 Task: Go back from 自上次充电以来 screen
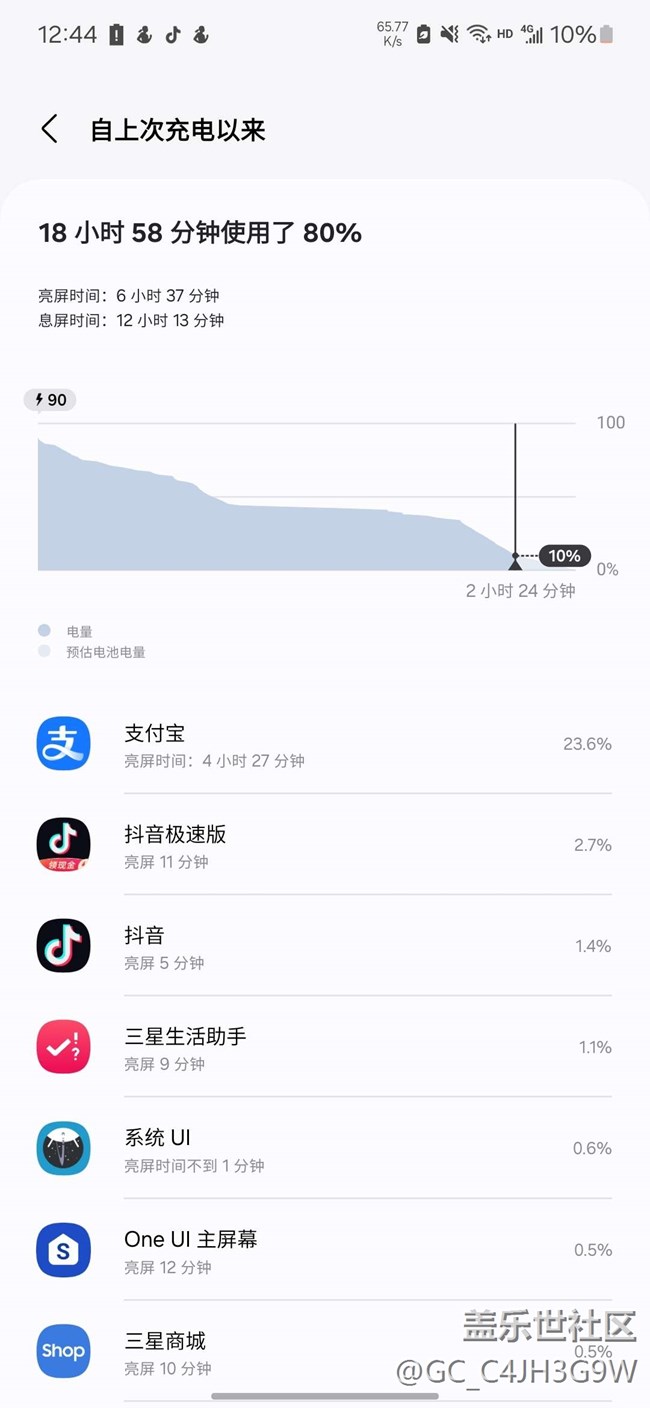tap(49, 129)
